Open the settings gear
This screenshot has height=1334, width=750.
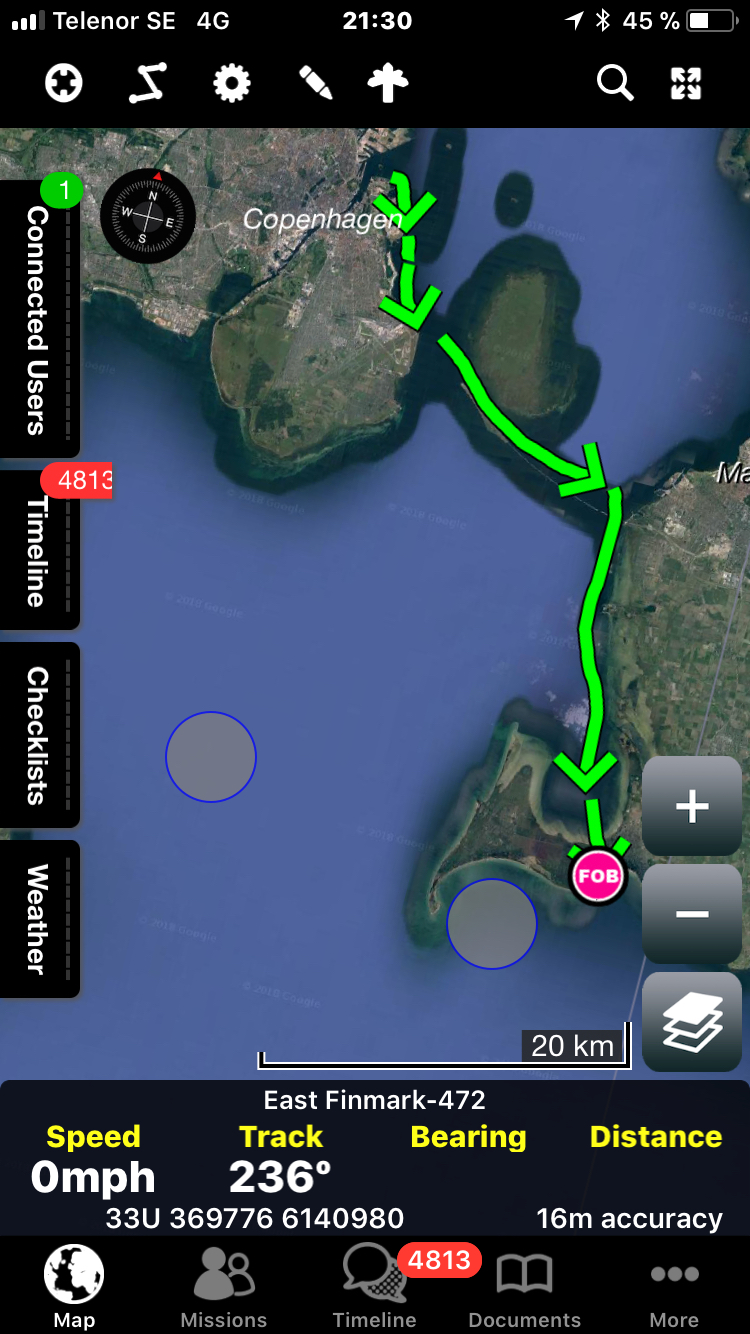click(x=231, y=84)
